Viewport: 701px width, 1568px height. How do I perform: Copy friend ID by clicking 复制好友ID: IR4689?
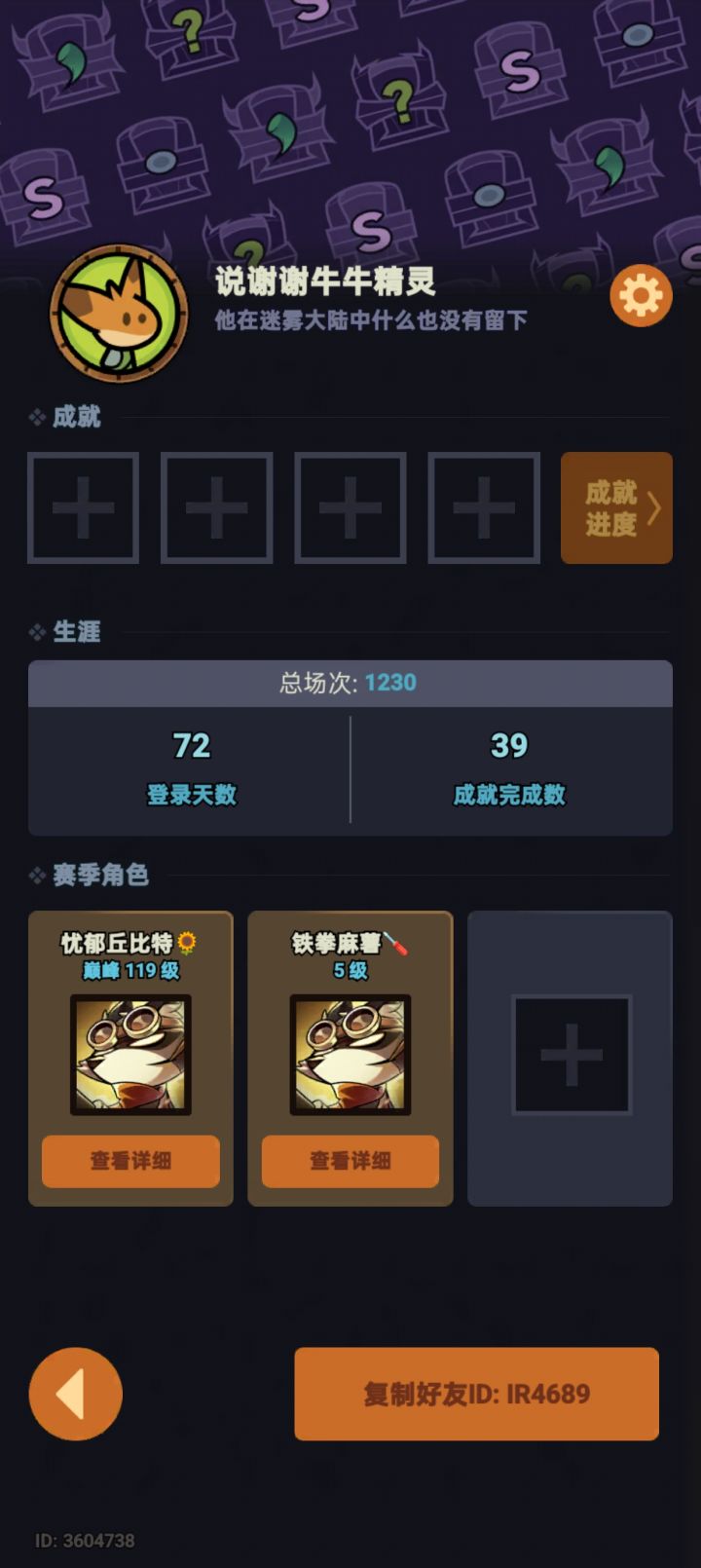pos(476,1395)
